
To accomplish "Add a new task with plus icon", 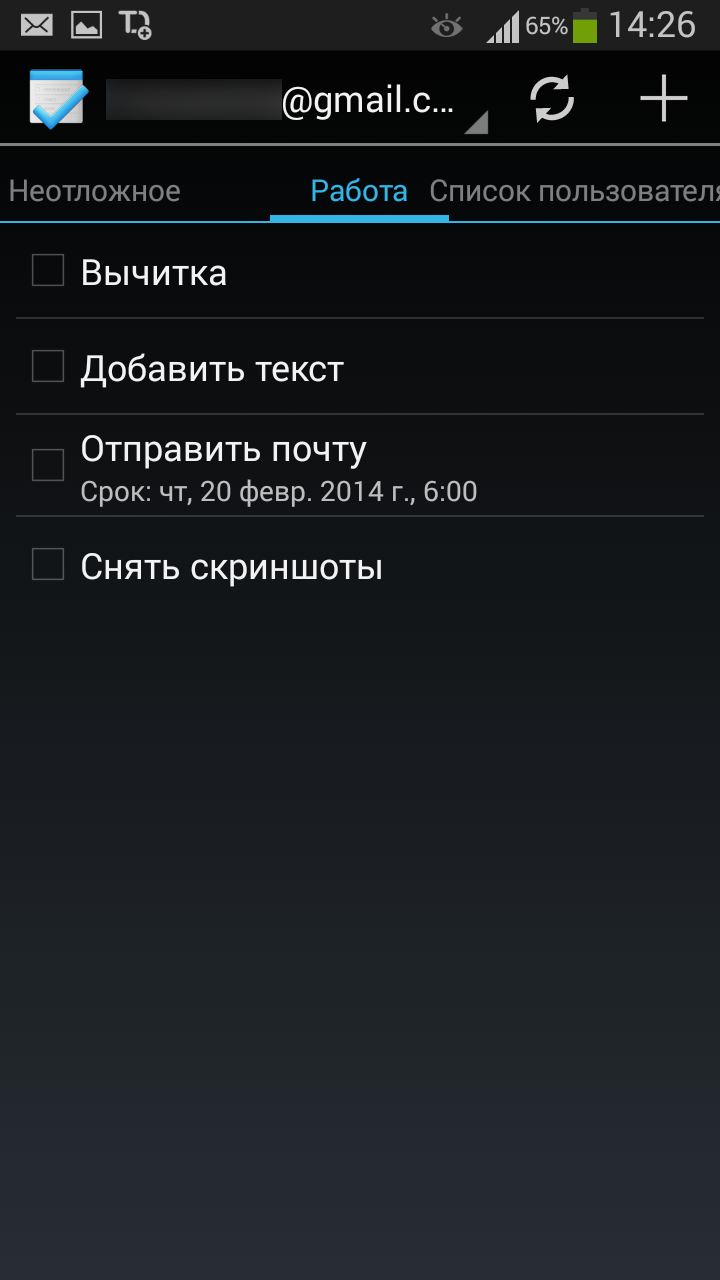I will click(664, 99).
